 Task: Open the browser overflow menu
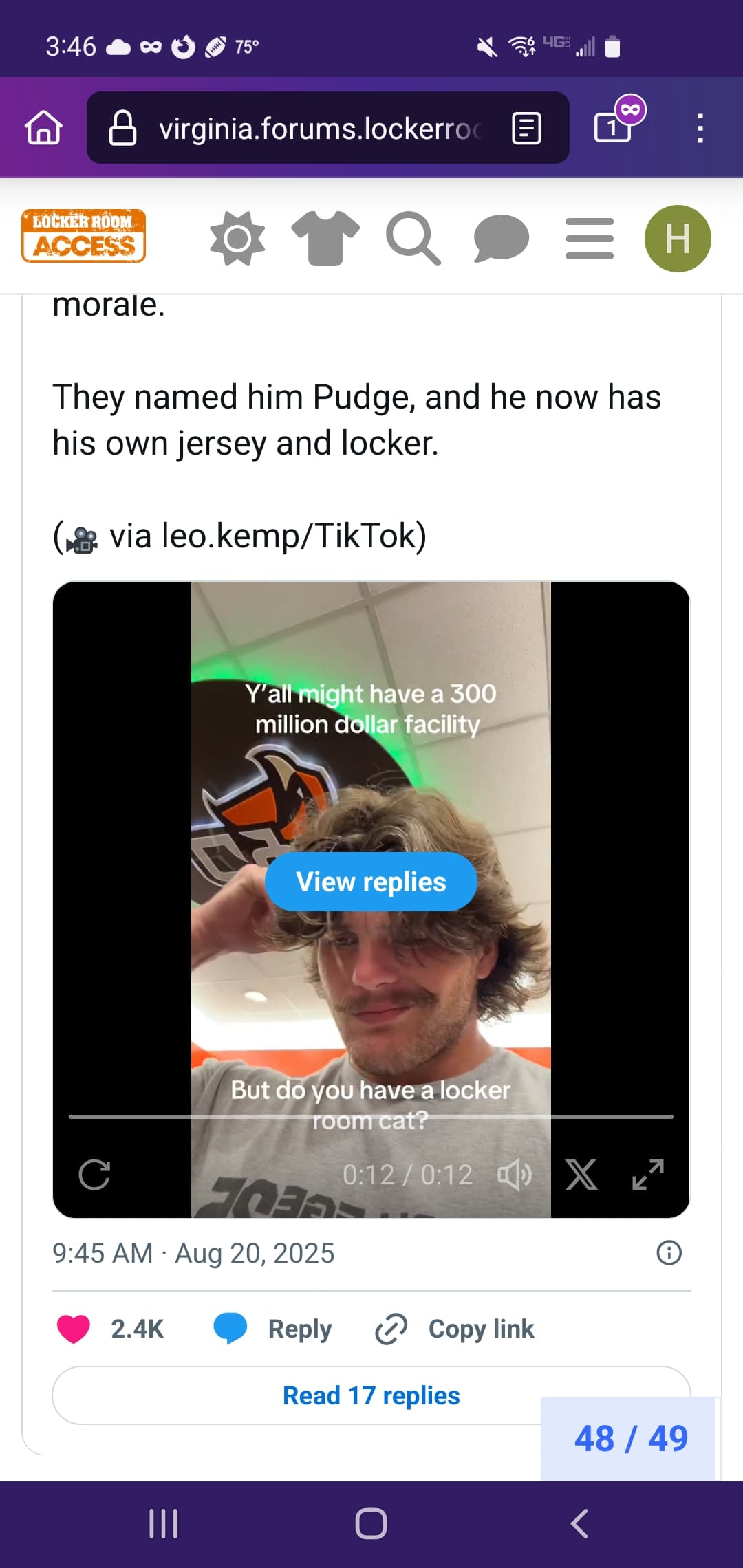(x=700, y=128)
